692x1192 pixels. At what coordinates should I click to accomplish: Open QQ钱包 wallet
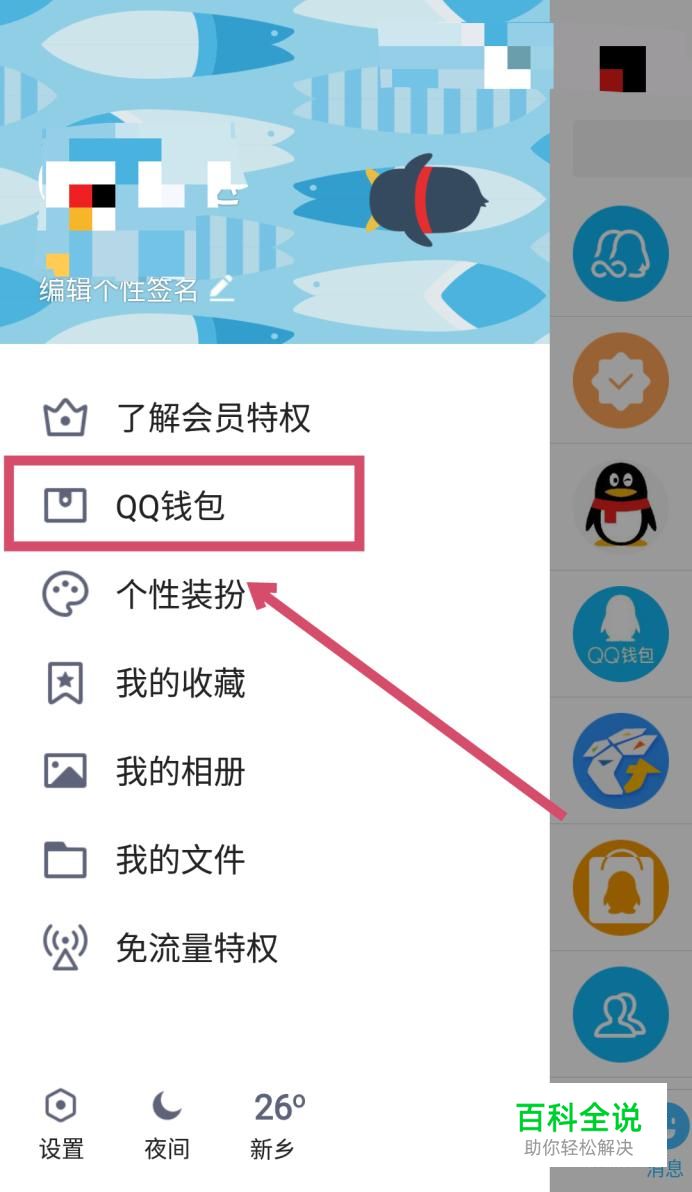point(170,507)
